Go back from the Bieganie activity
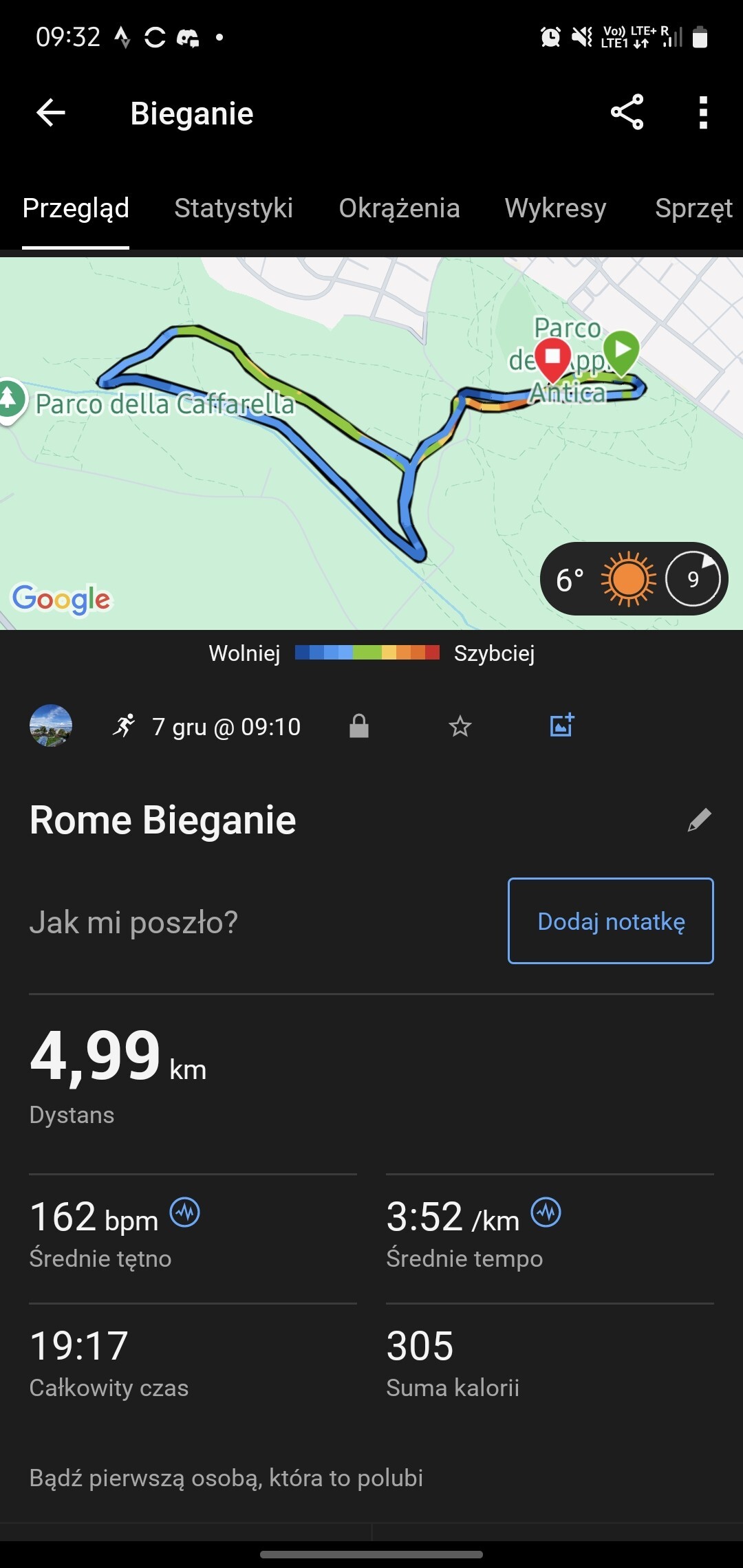The width and height of the screenshot is (743, 1568). click(x=51, y=113)
